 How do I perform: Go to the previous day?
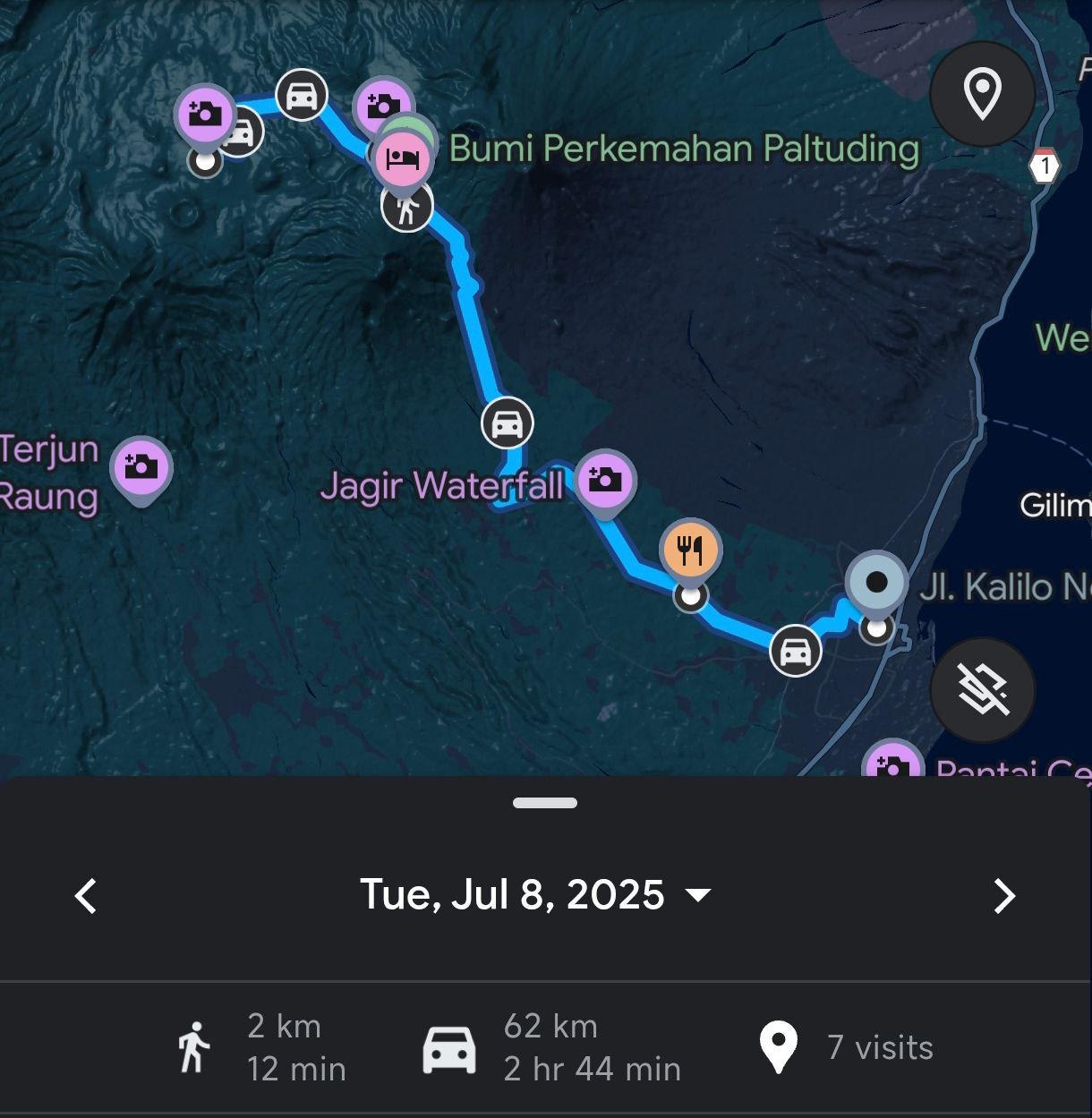[x=86, y=896]
